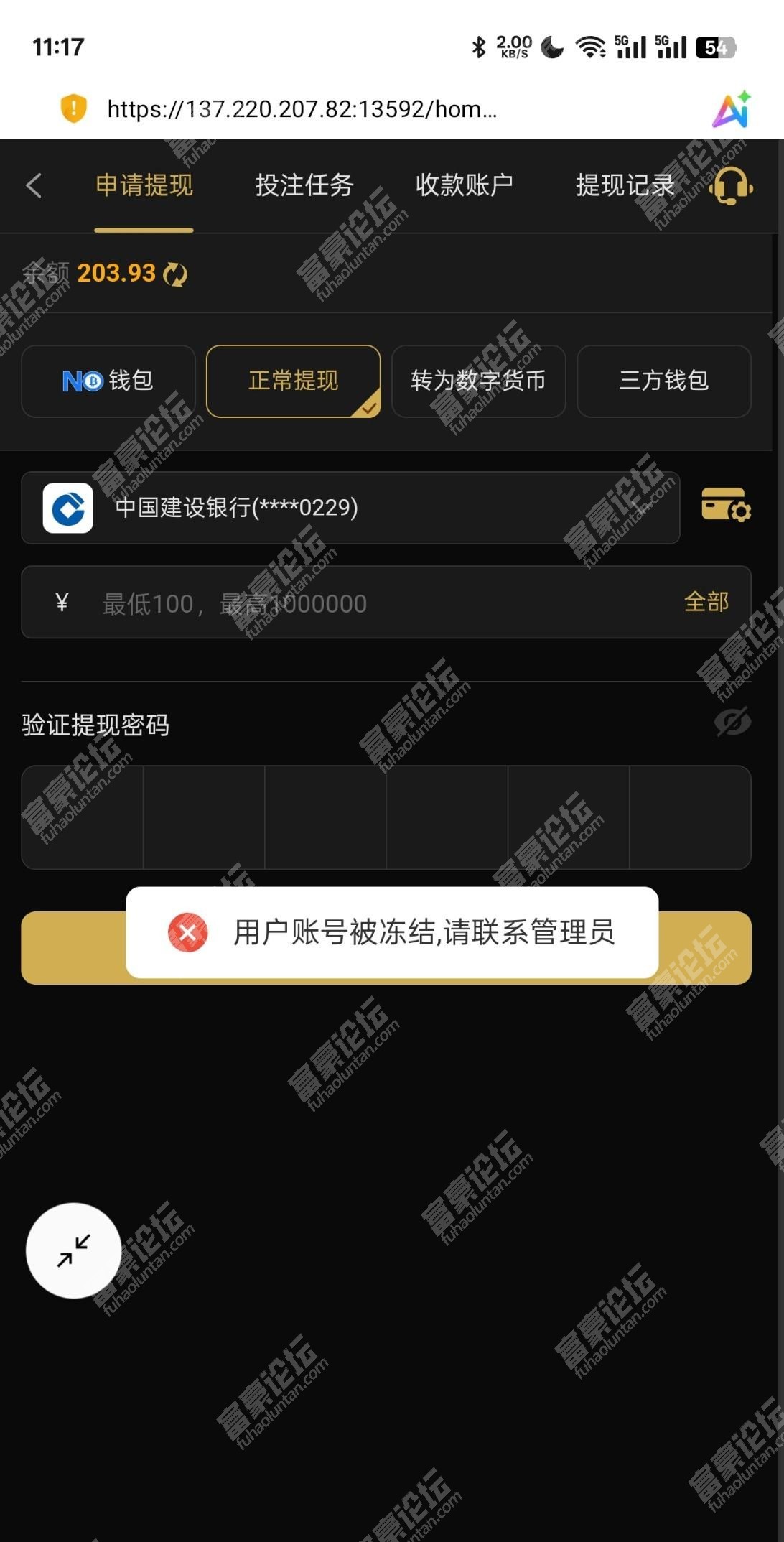This screenshot has width=784, height=1542.
Task: Toggle withdrawal password visibility
Action: tap(732, 723)
